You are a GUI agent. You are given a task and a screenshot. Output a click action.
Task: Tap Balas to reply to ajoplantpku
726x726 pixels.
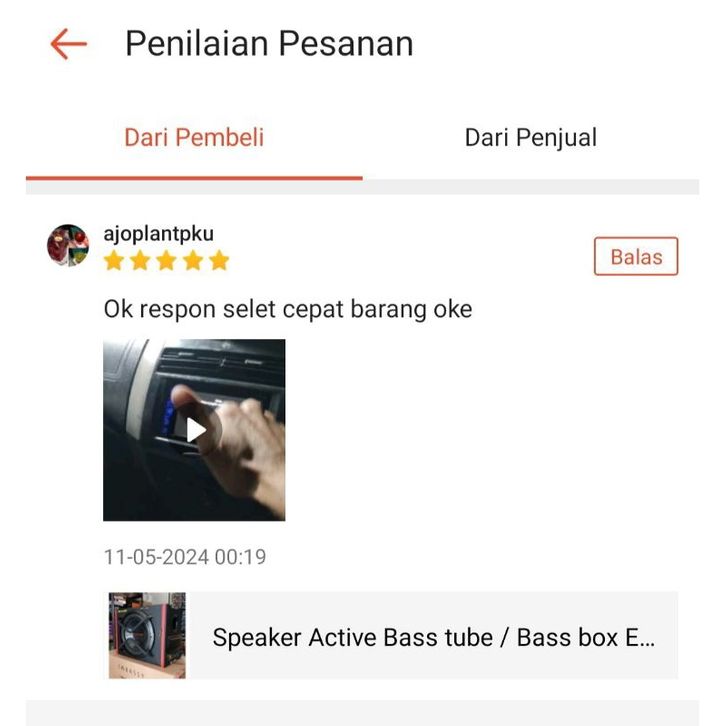point(636,257)
